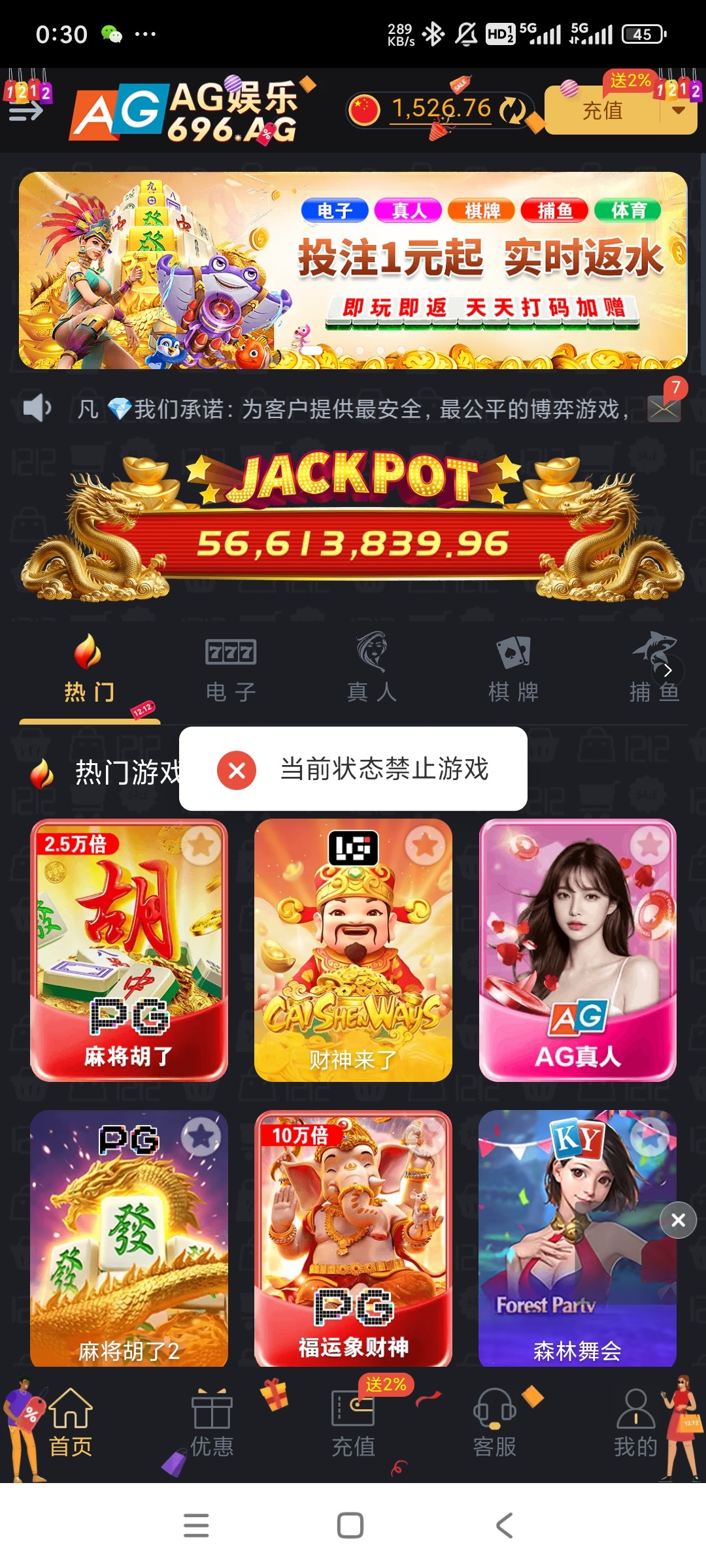Switch to the 电子 category tab
Image resolution: width=706 pixels, height=1568 pixels.
click(x=230, y=668)
